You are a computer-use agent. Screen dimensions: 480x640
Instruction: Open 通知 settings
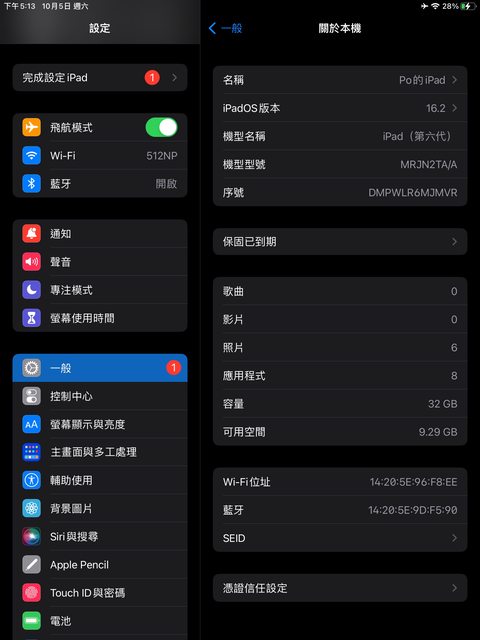(x=100, y=234)
